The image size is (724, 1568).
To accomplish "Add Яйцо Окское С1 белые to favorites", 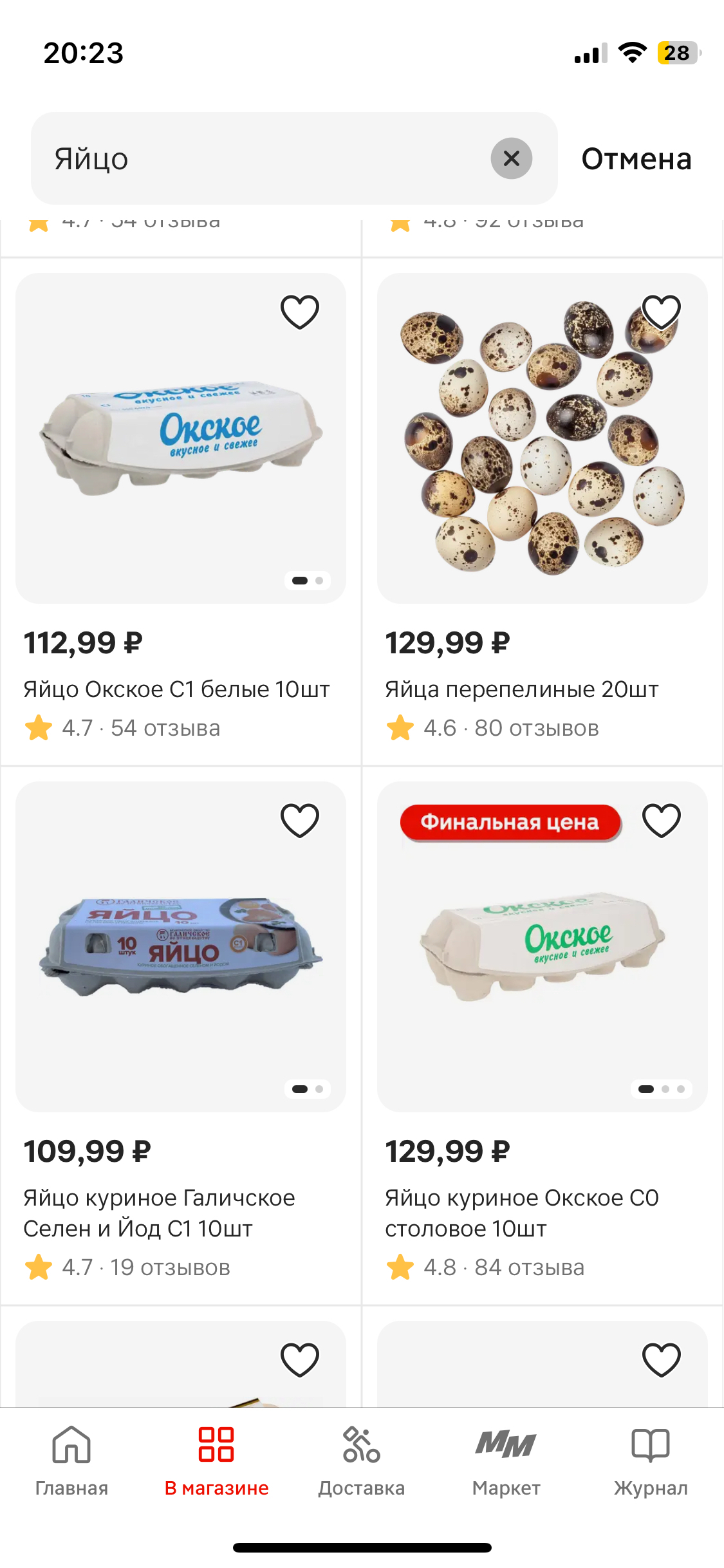I will (x=300, y=312).
